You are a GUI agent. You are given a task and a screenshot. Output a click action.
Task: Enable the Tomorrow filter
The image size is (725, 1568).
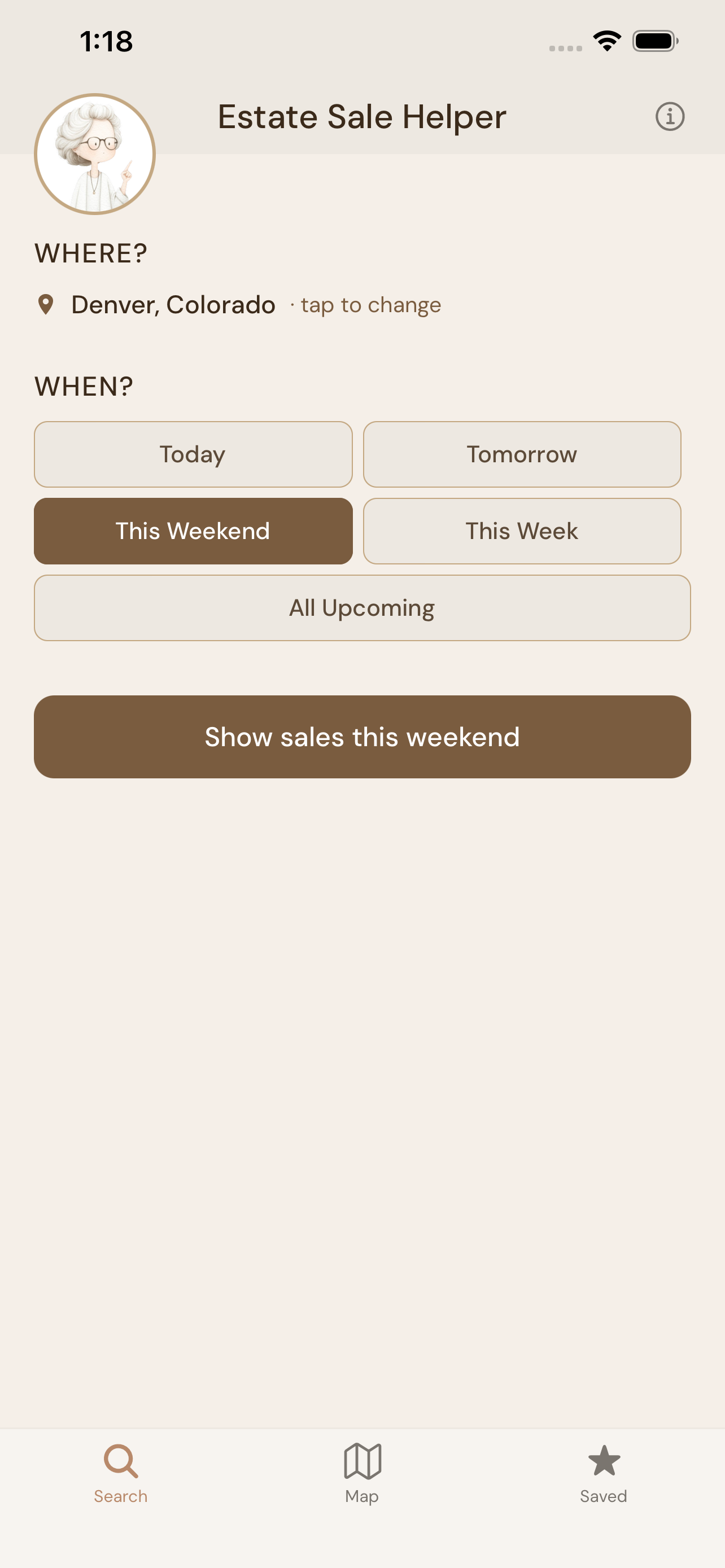pyautogui.click(x=522, y=454)
